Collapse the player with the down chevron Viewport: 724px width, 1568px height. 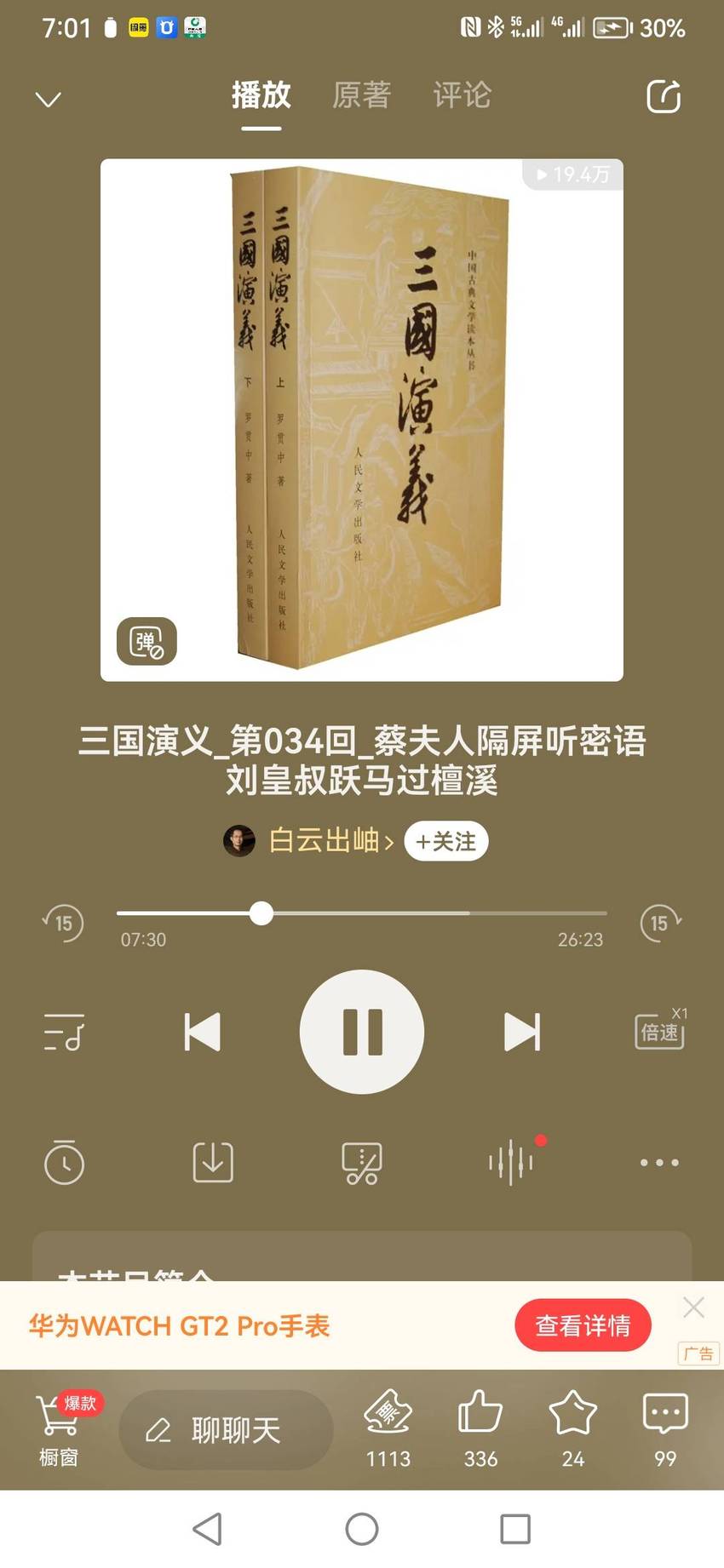[49, 99]
